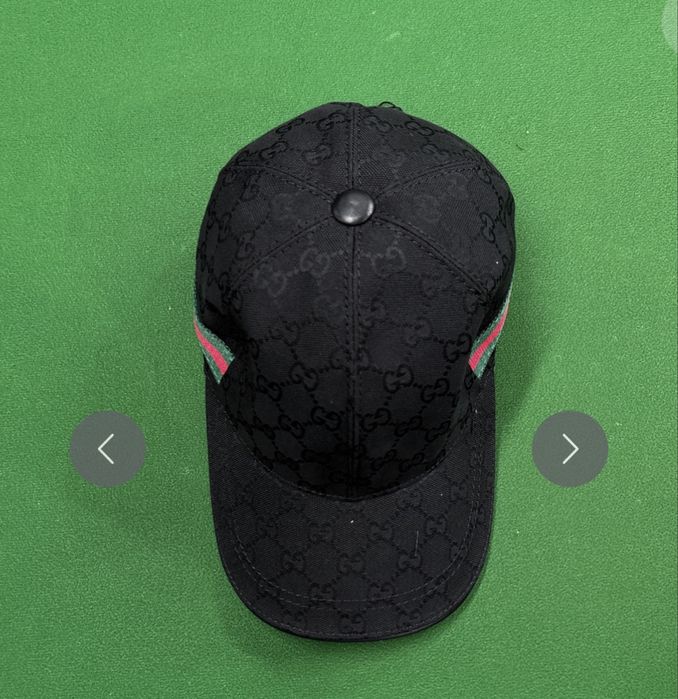The image size is (678, 699).
Task: Go to the previous product photo
Action: tap(107, 449)
